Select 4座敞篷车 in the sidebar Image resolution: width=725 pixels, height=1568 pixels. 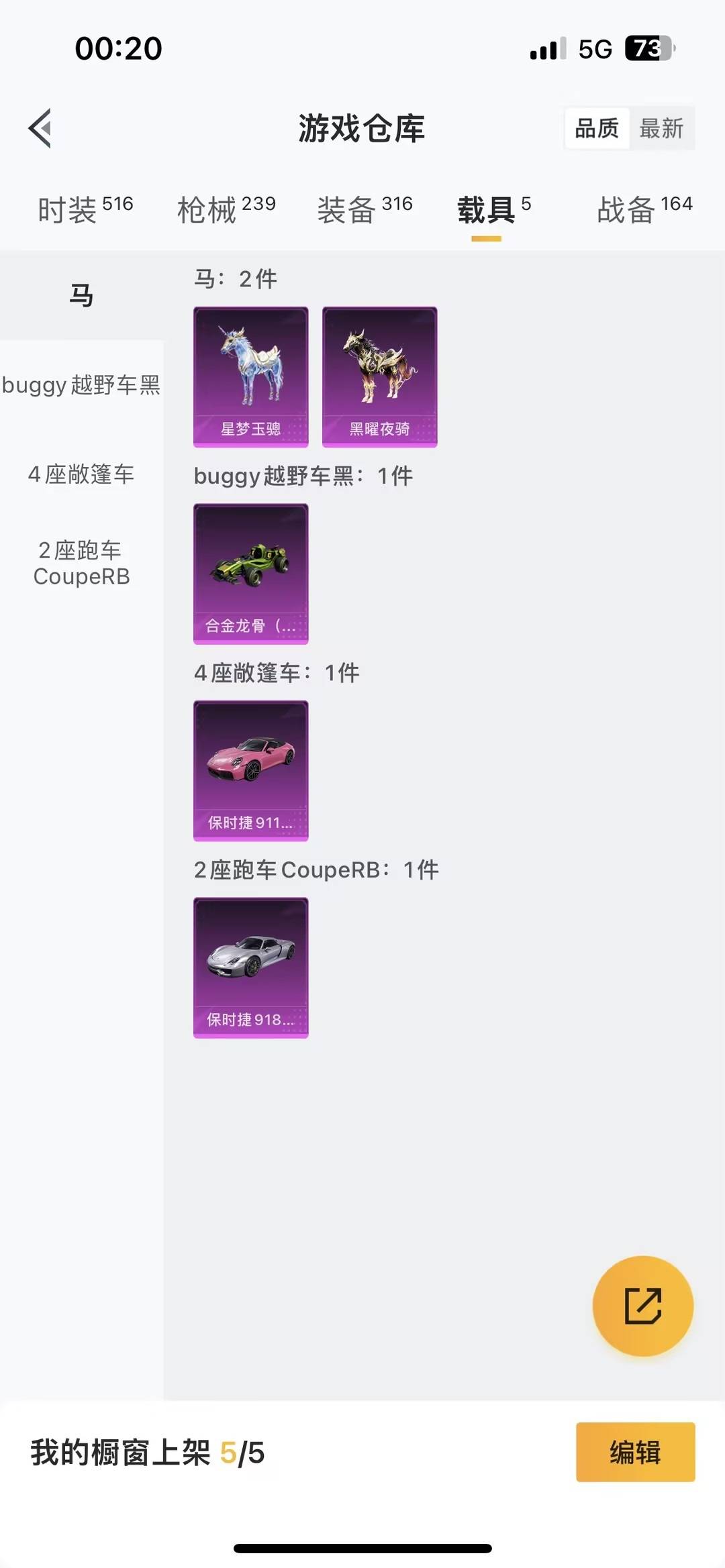click(81, 475)
